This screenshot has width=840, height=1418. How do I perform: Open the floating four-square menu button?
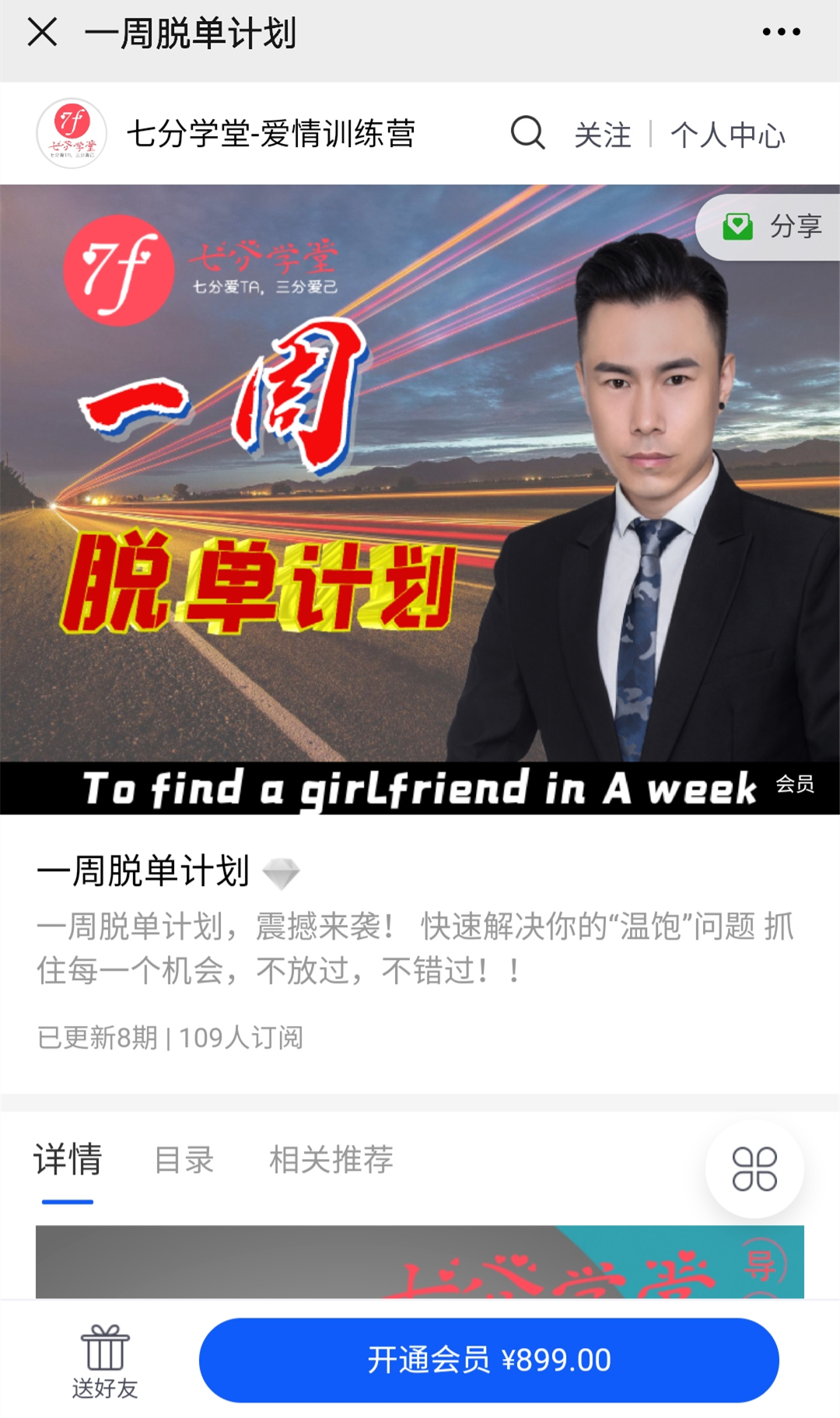point(754,1169)
